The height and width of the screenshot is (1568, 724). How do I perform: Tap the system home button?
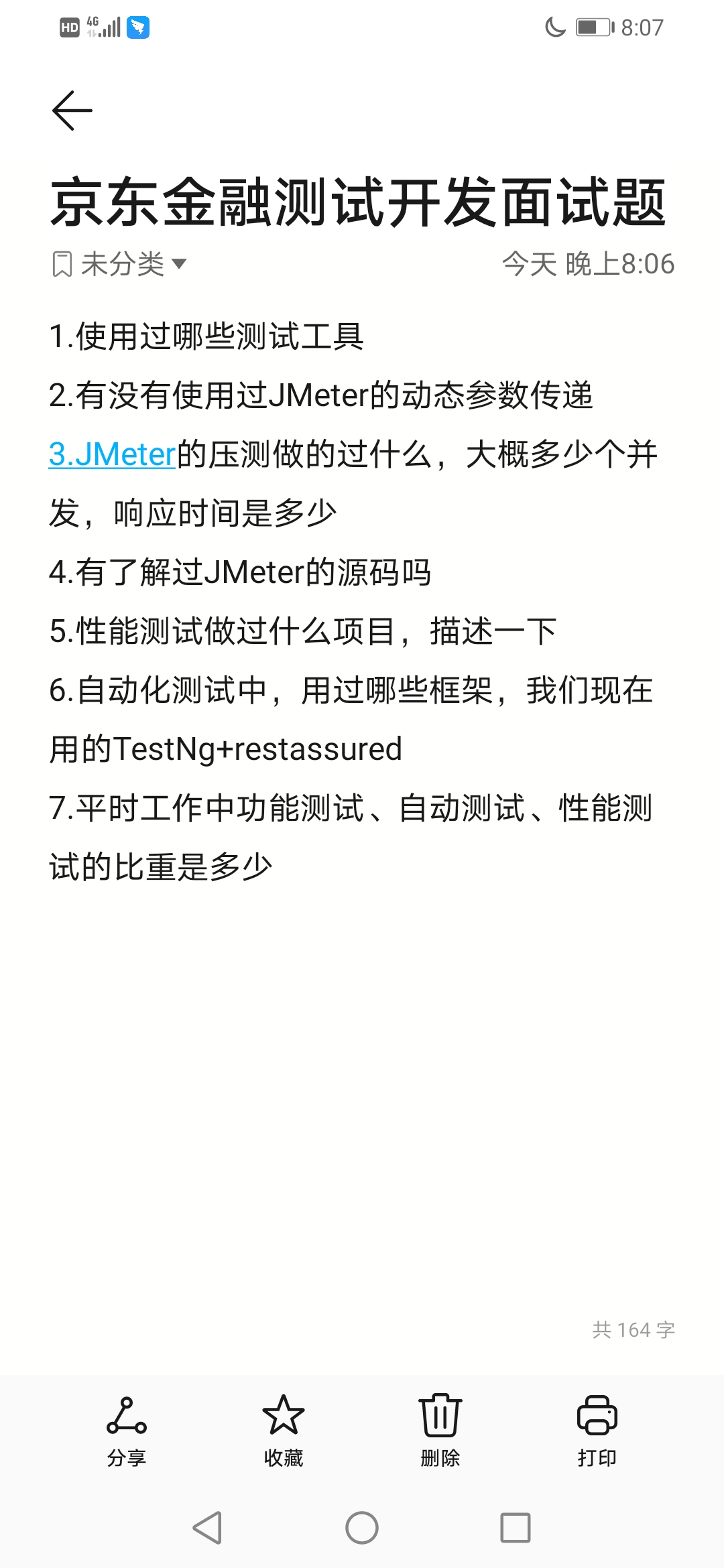pos(362,1528)
